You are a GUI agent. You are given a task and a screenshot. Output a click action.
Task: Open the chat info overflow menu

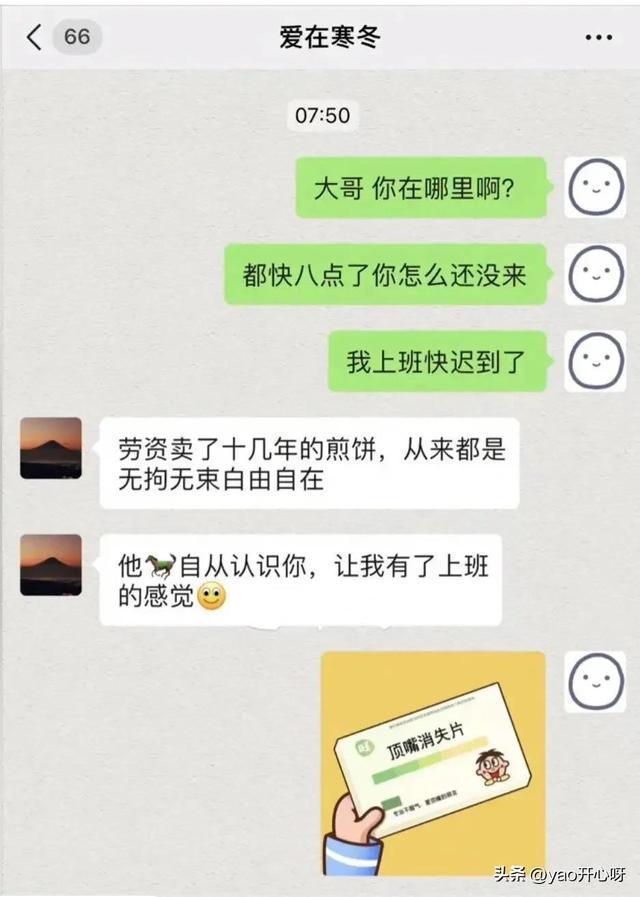pyautogui.click(x=598, y=38)
